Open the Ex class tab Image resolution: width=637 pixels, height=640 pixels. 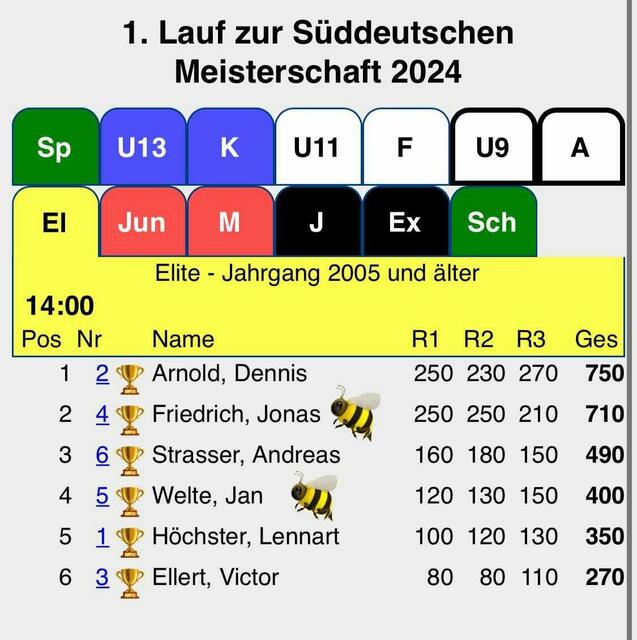[x=404, y=222]
